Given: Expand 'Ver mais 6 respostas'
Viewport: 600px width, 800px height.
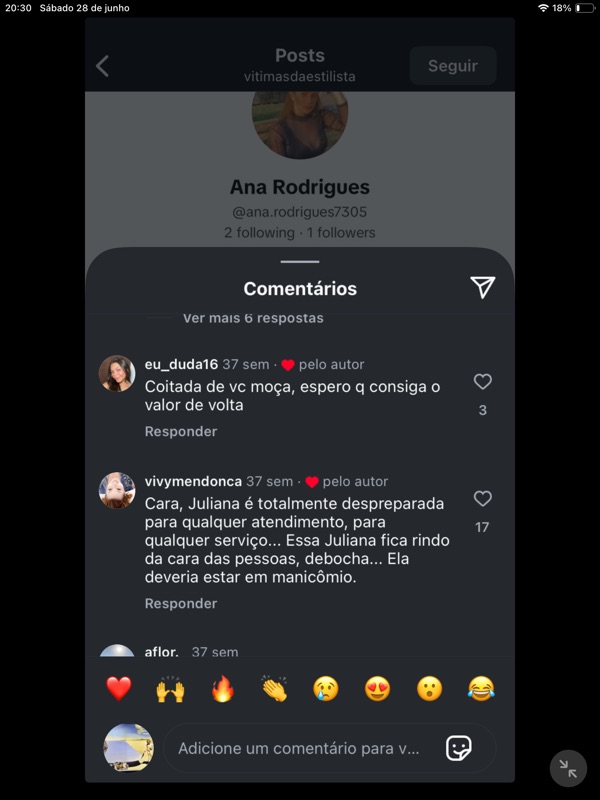Looking at the screenshot, I should pyautogui.click(x=253, y=318).
